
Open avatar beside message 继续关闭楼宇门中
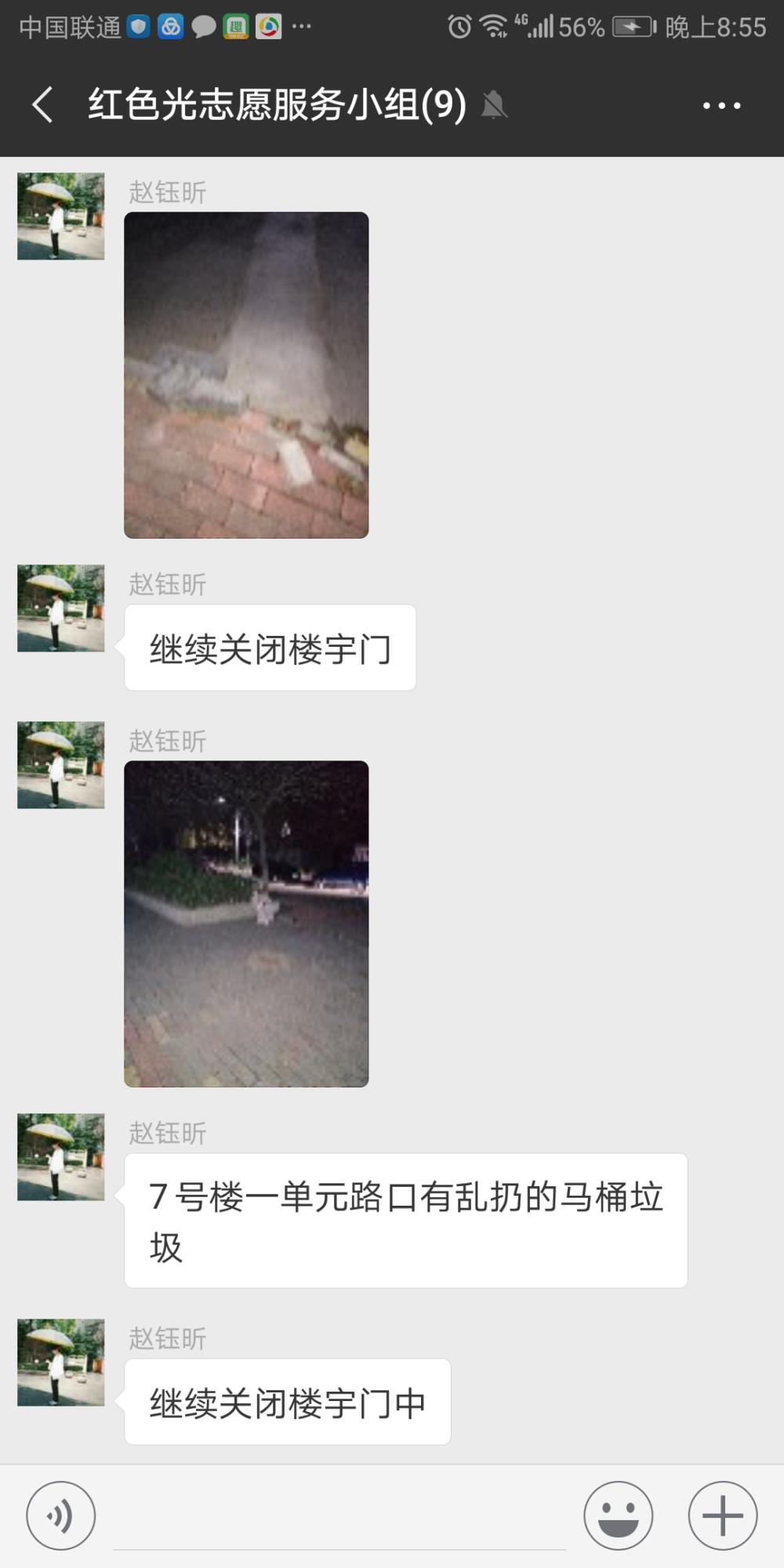pos(61,1362)
